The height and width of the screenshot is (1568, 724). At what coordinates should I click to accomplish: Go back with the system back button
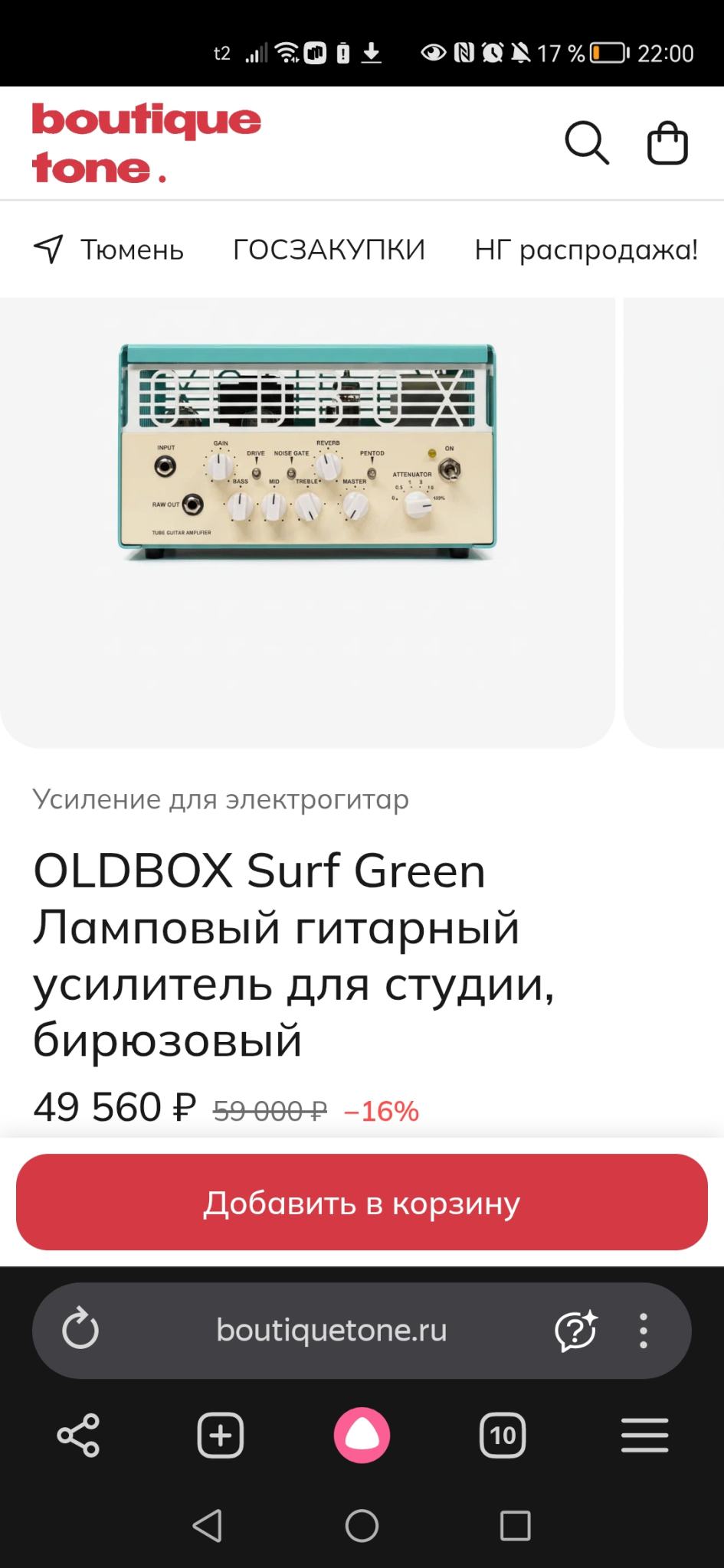click(x=208, y=1526)
